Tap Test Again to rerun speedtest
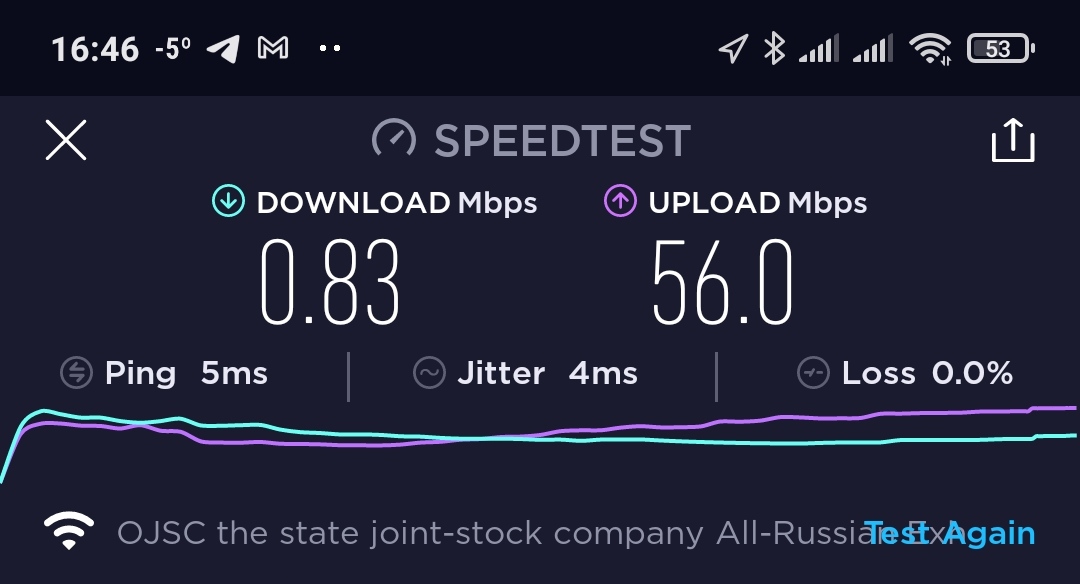1080x584 pixels. 950,533
